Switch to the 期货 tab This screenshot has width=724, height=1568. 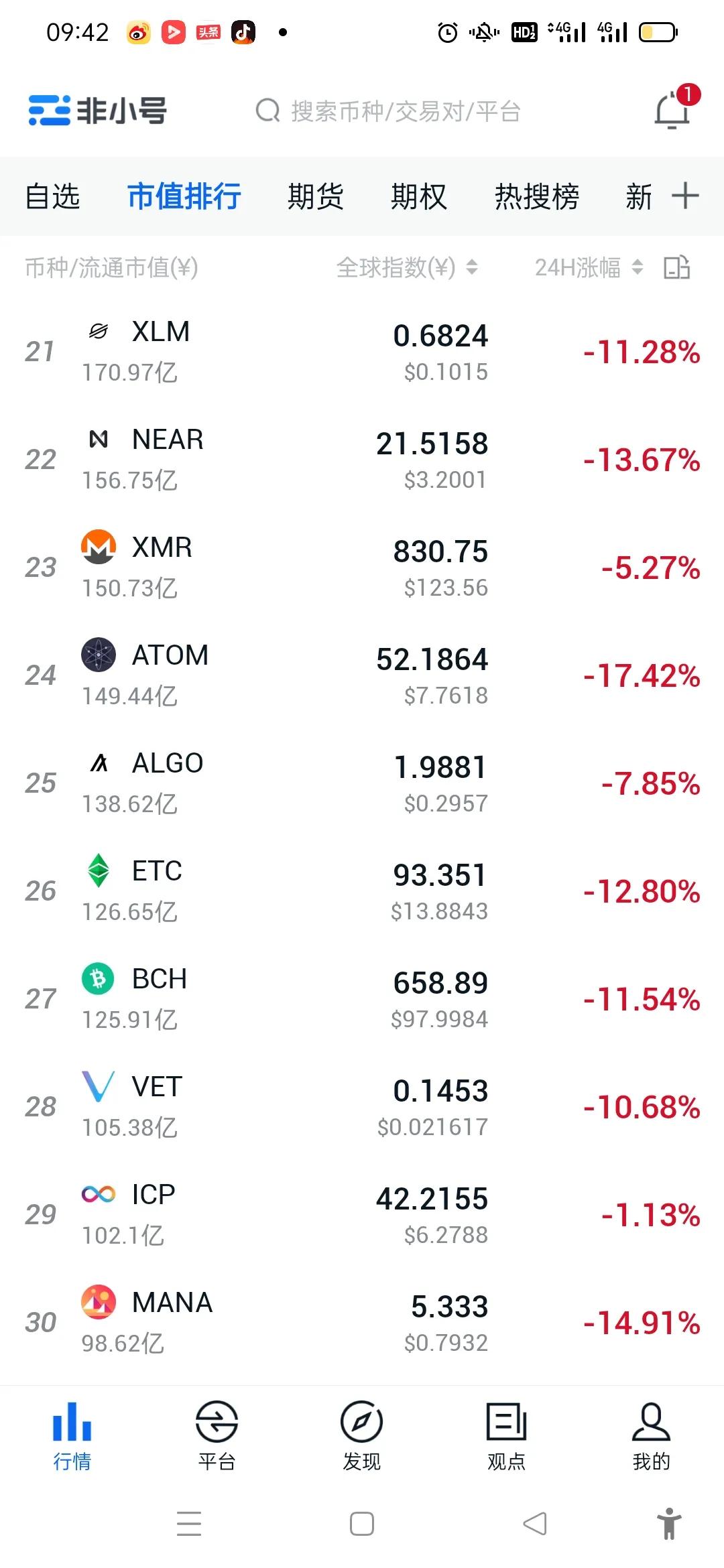point(315,197)
